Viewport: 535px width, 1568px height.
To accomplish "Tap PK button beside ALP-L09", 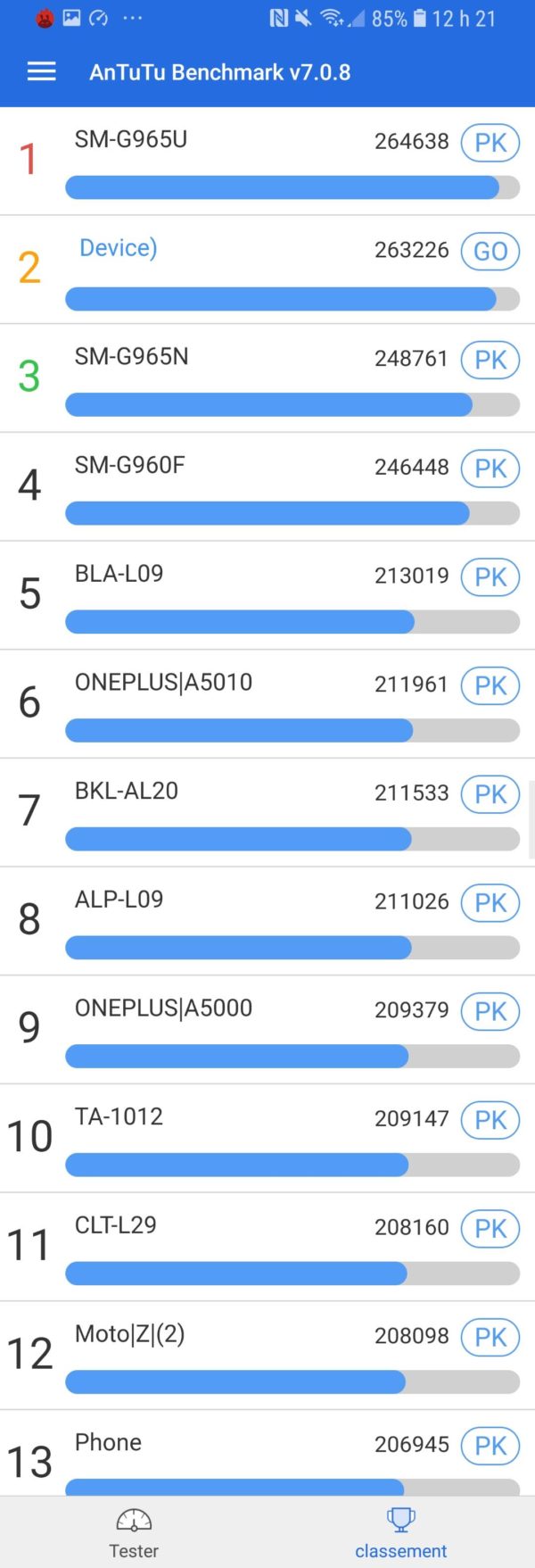I will click(x=490, y=903).
